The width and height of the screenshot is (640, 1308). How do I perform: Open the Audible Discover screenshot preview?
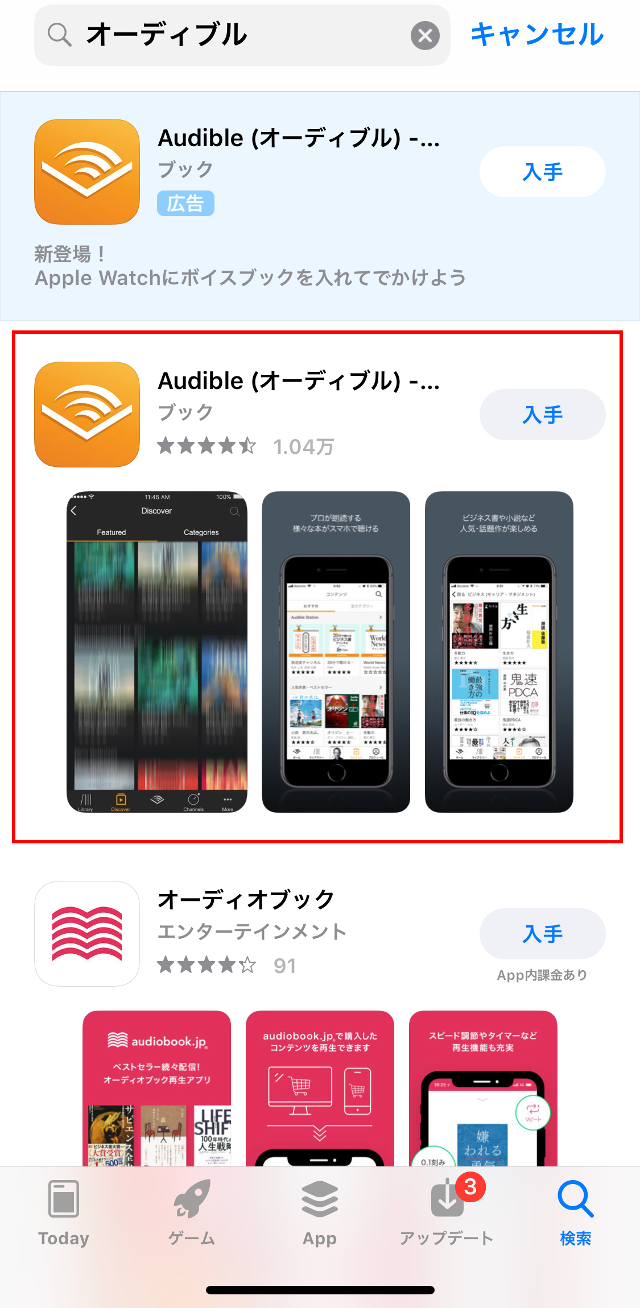156,652
